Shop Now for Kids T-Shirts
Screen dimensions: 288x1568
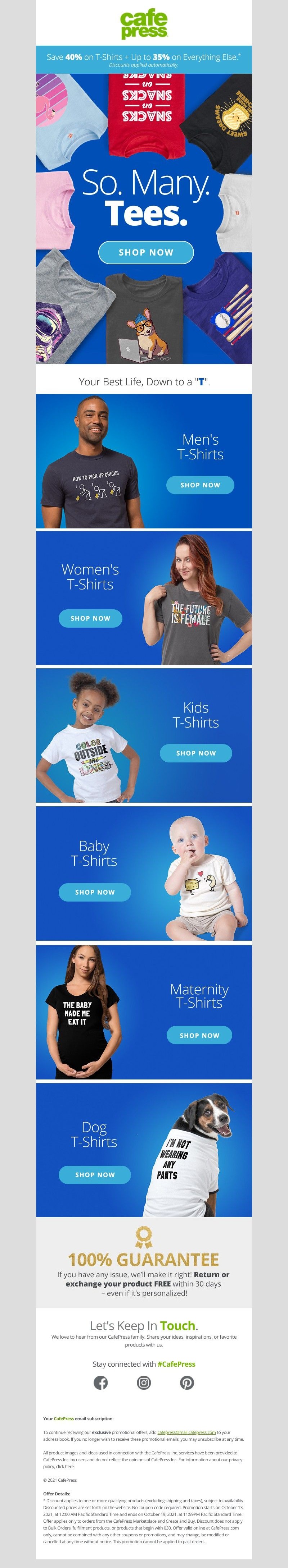coord(196,753)
